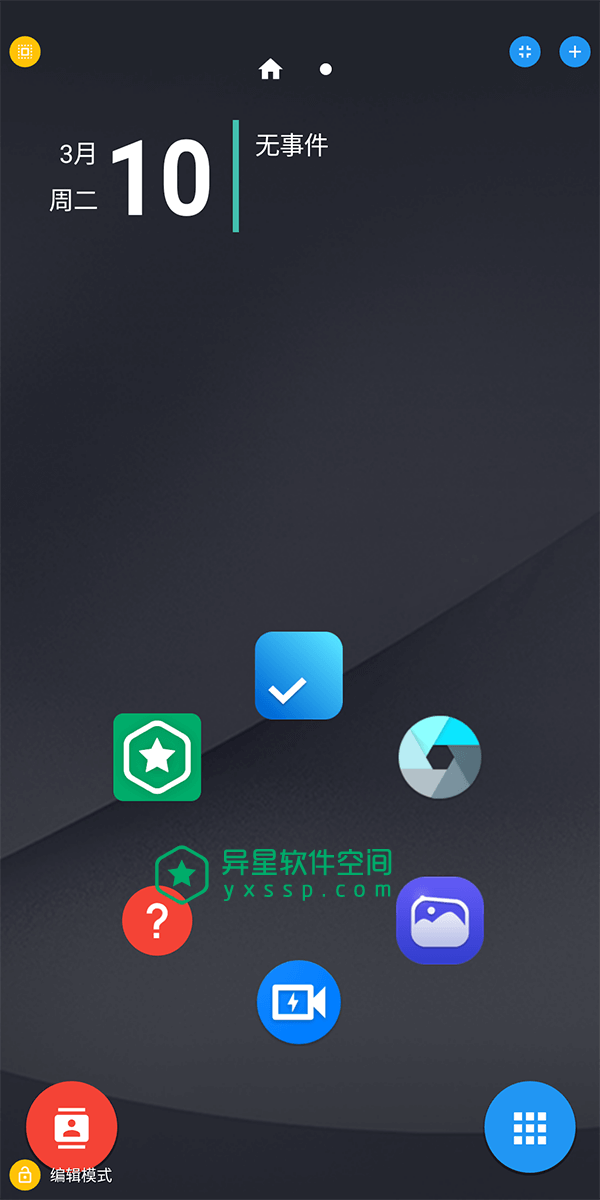
Task: Open the gallery picture app
Action: [x=440, y=920]
